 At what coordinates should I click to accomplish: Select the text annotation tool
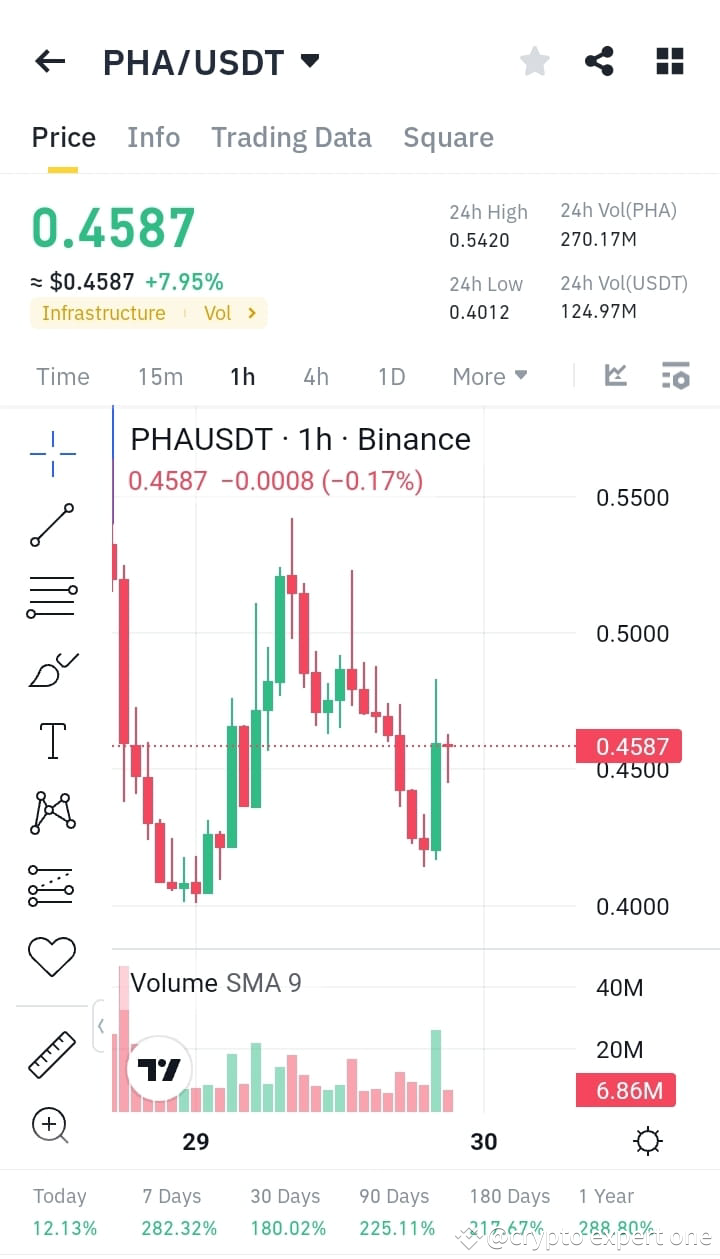tap(51, 740)
